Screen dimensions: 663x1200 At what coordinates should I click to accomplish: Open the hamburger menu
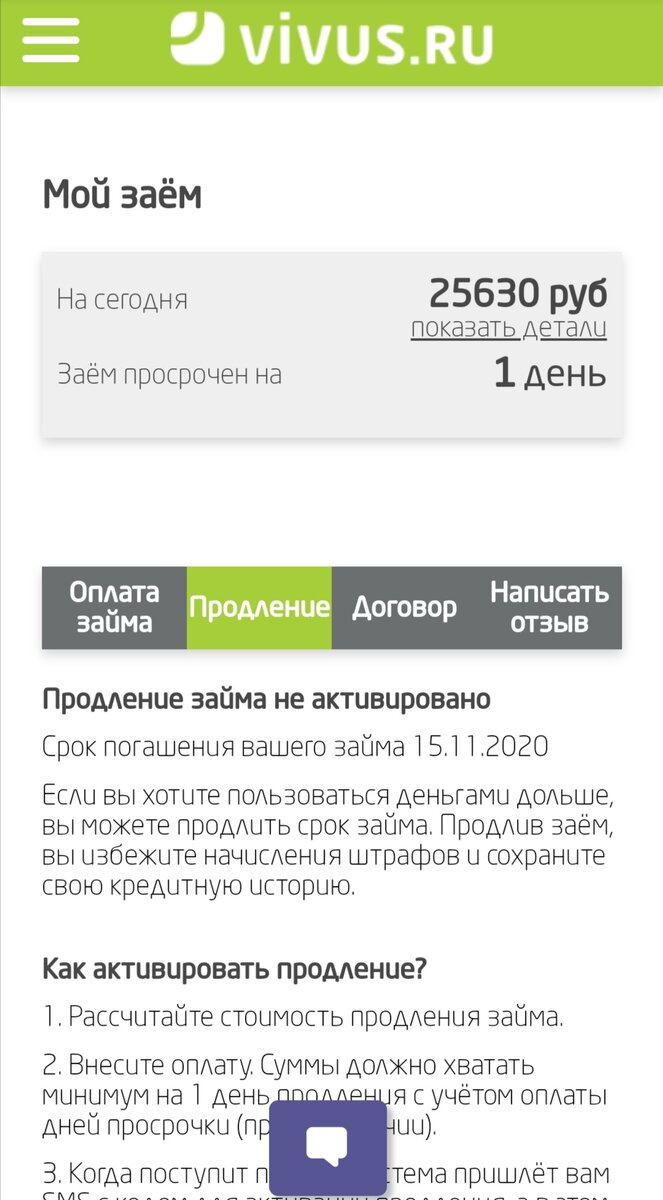(50, 40)
